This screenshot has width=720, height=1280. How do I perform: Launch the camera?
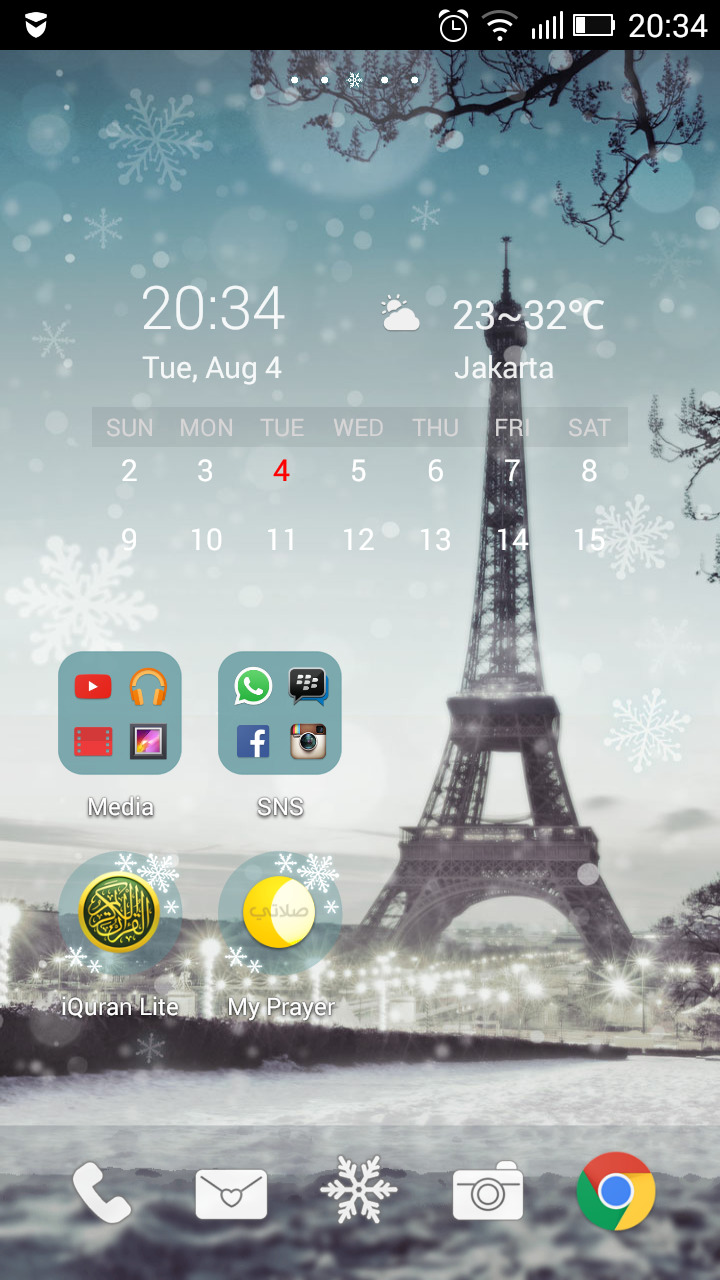[x=488, y=1192]
